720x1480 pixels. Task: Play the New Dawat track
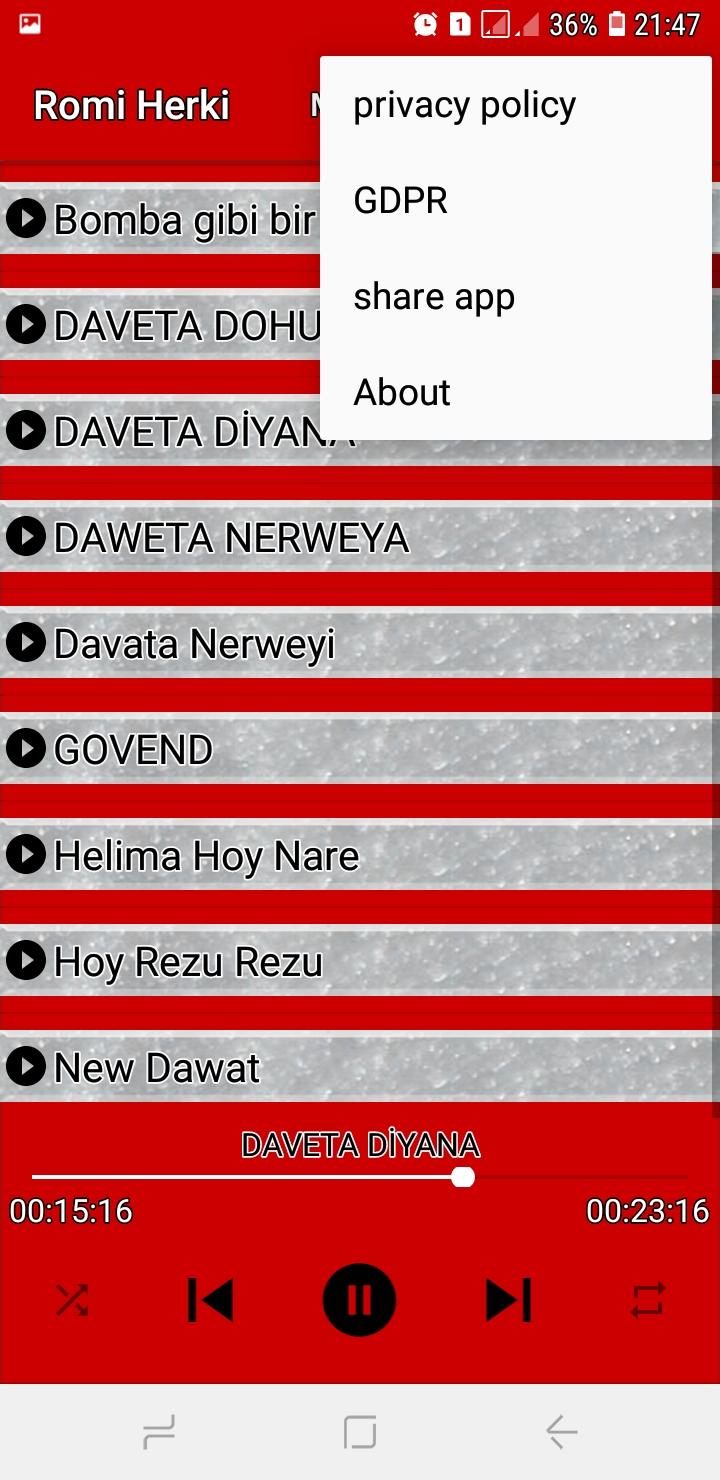click(157, 1069)
